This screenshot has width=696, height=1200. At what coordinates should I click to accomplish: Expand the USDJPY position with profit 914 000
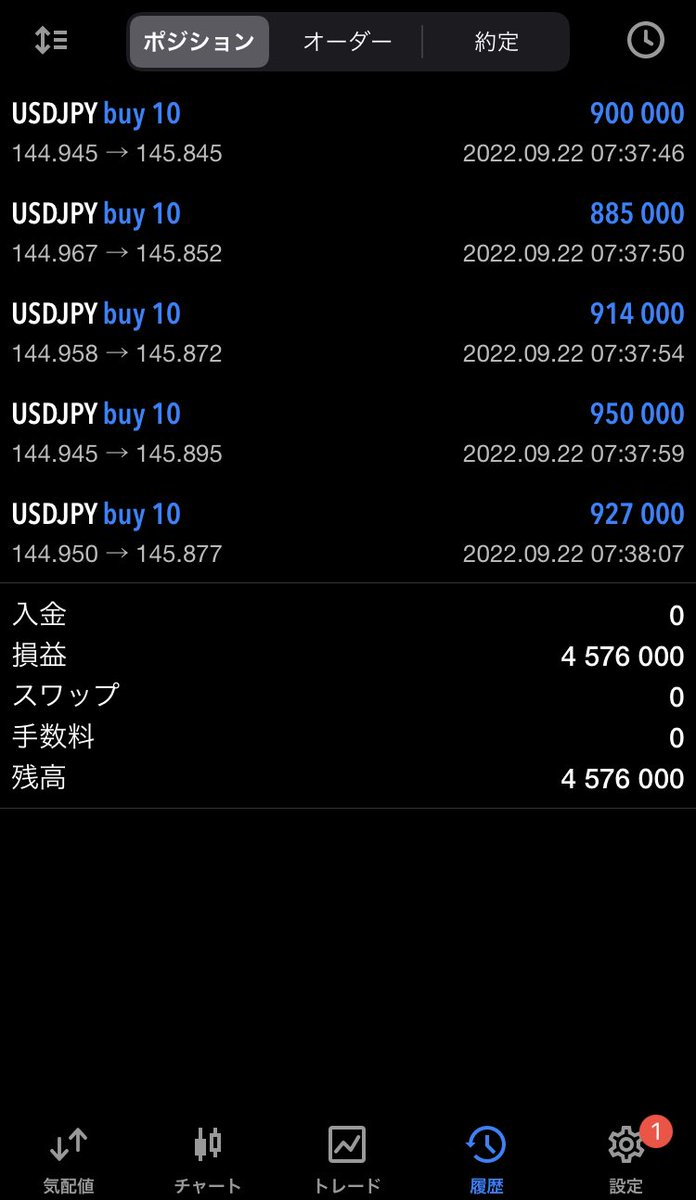point(348,333)
